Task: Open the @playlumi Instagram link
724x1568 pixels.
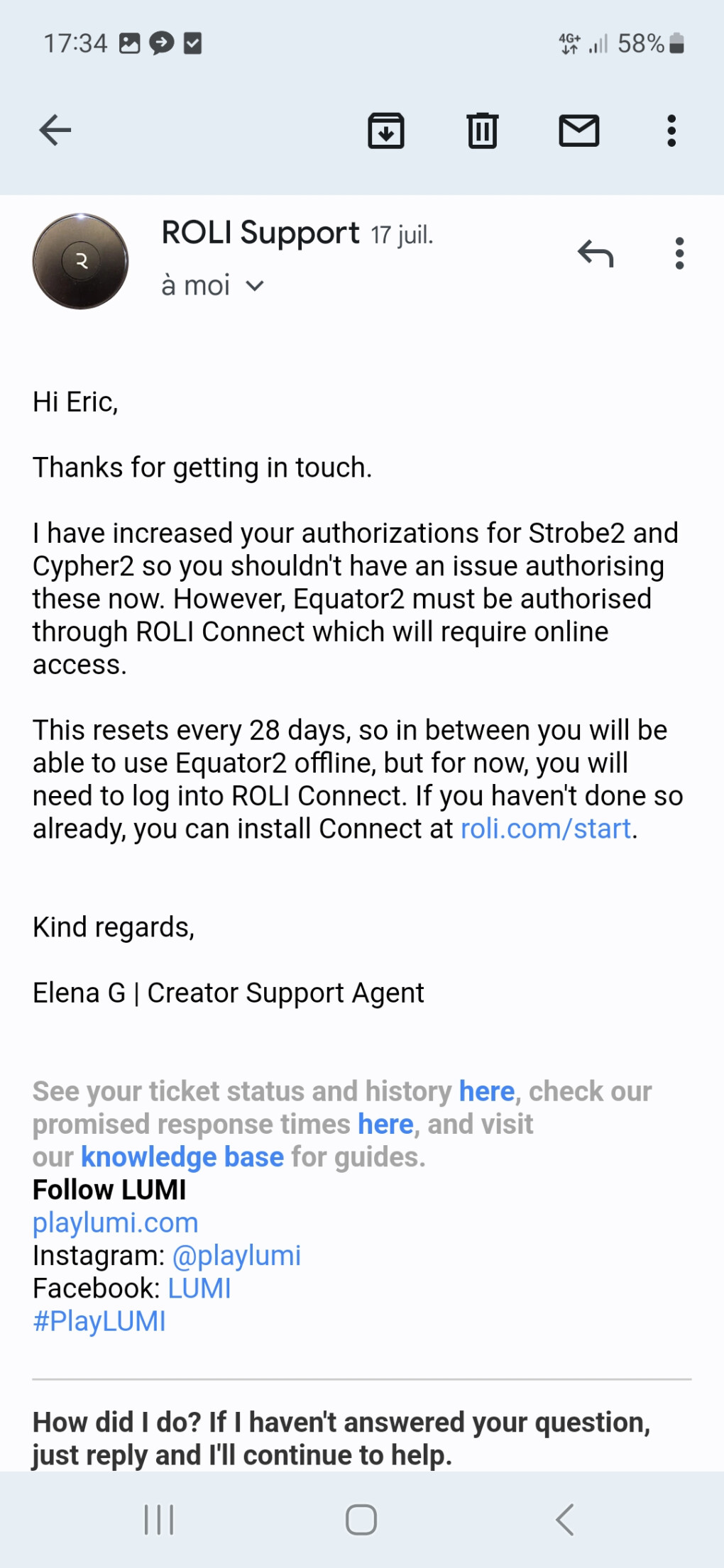Action: (236, 1255)
